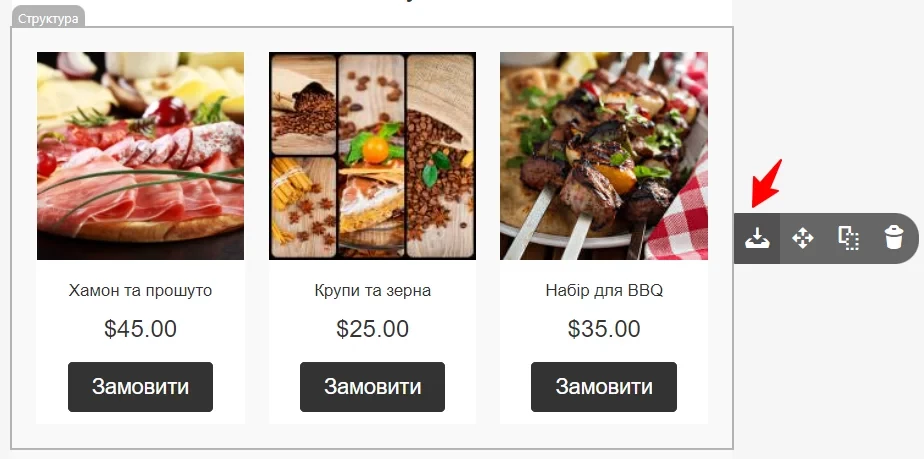The width and height of the screenshot is (924, 459).
Task: Select the Набір для BBQ product image
Action: [604, 156]
